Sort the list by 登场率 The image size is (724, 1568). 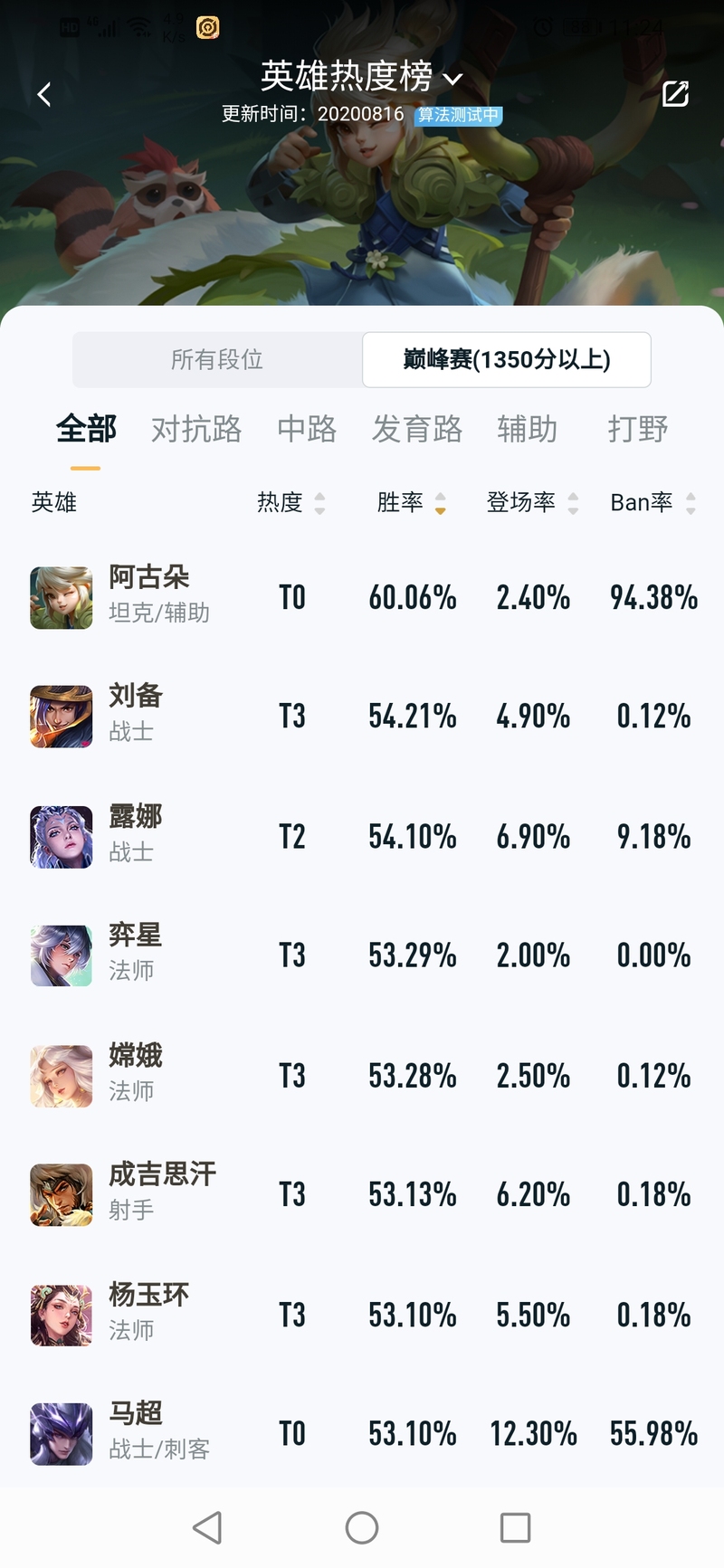(531, 502)
